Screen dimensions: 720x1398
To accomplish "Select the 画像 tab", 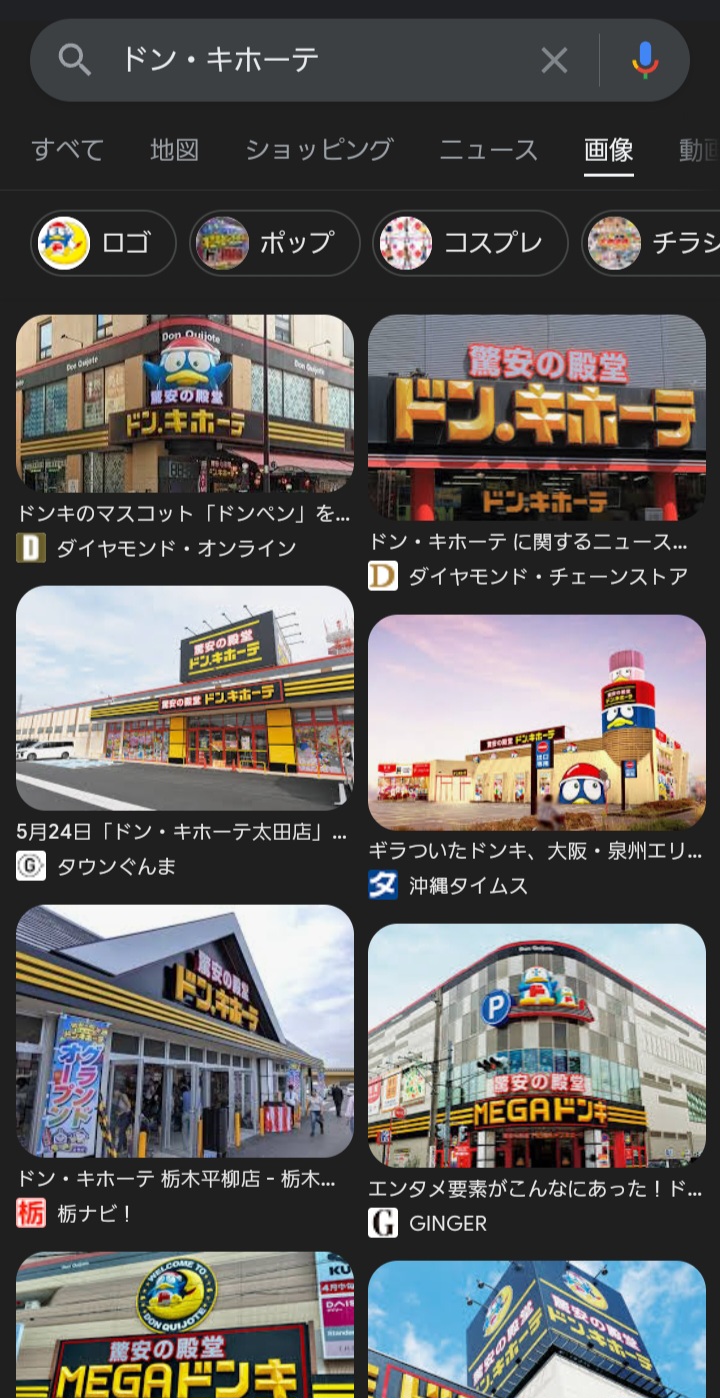I will pyautogui.click(x=608, y=150).
